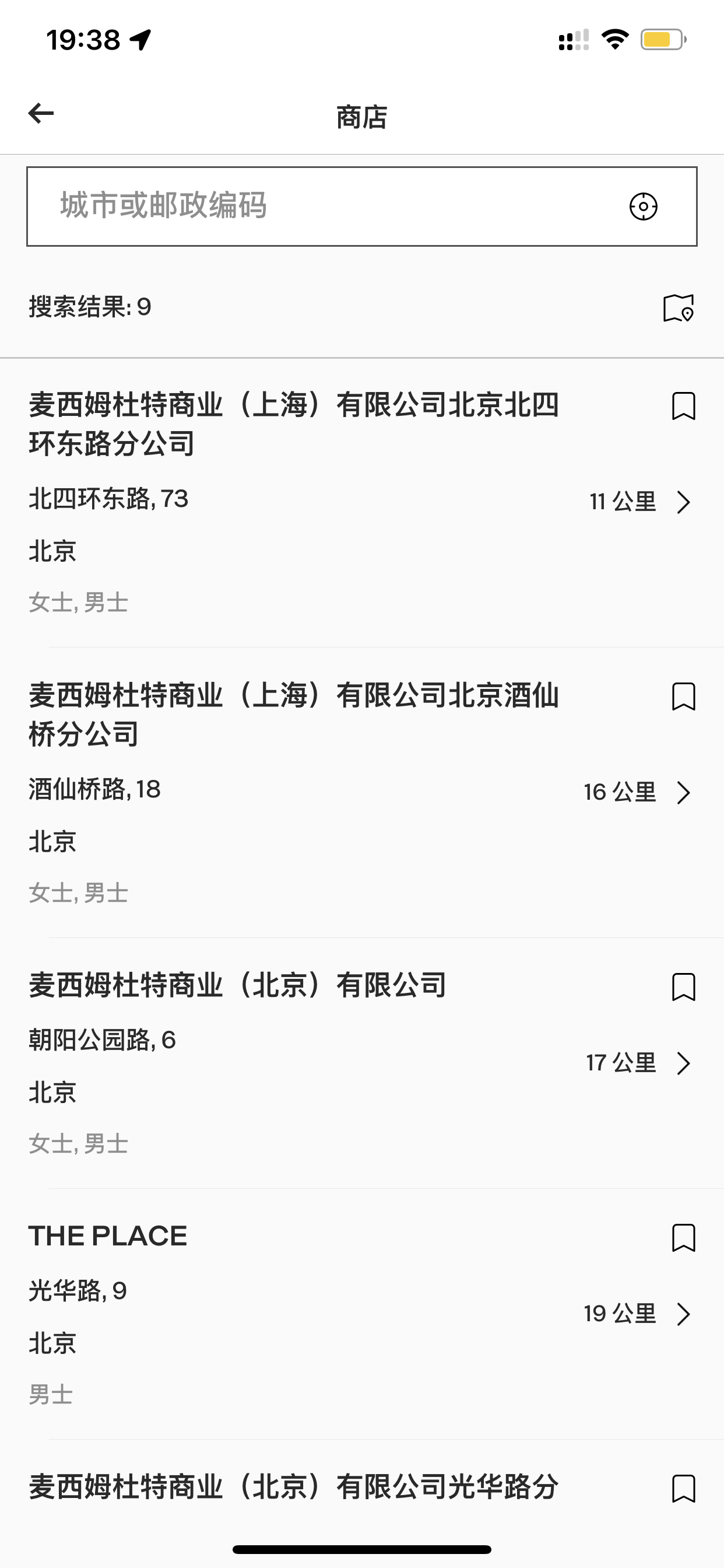Bookmark the 光华路分 store
Image resolution: width=724 pixels, height=1568 pixels.
[683, 1488]
